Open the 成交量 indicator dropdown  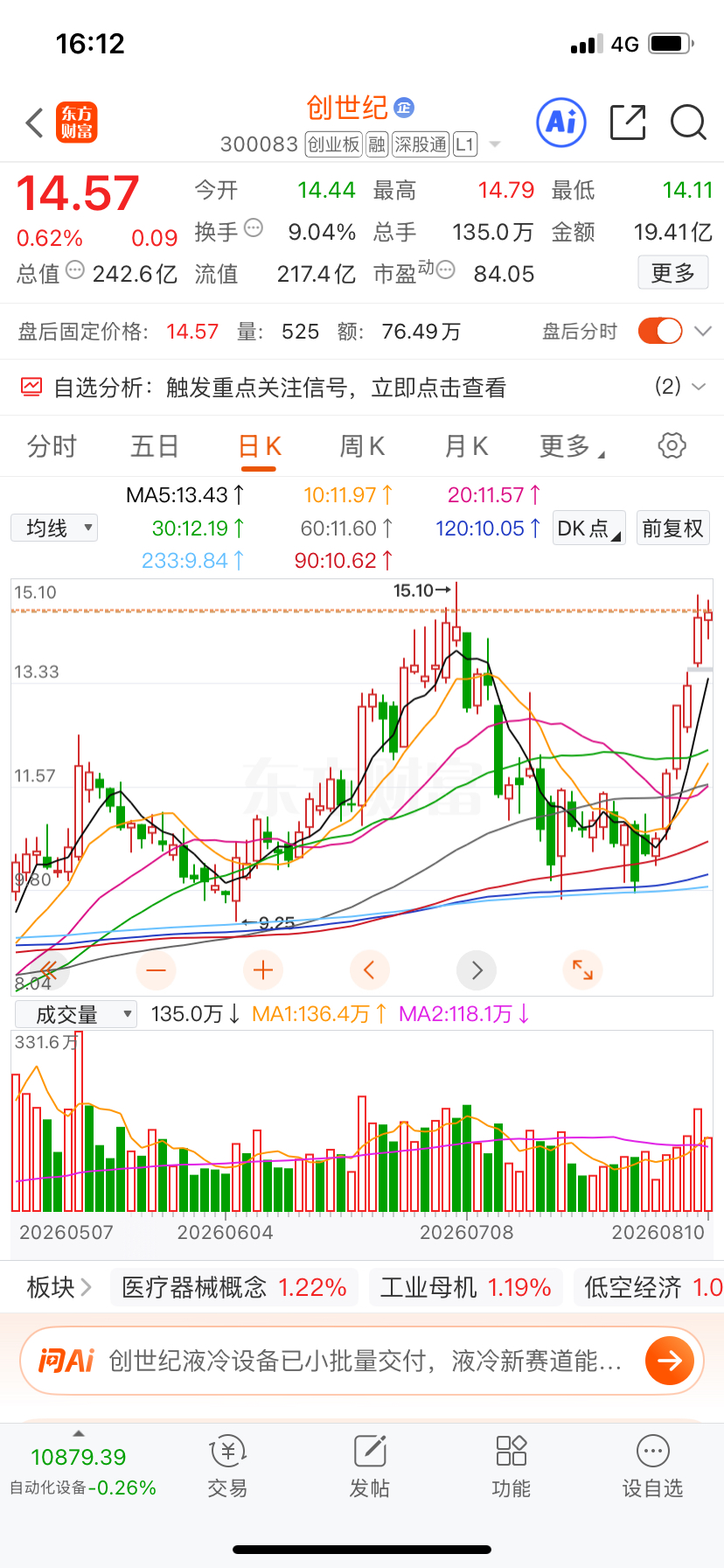click(76, 1014)
